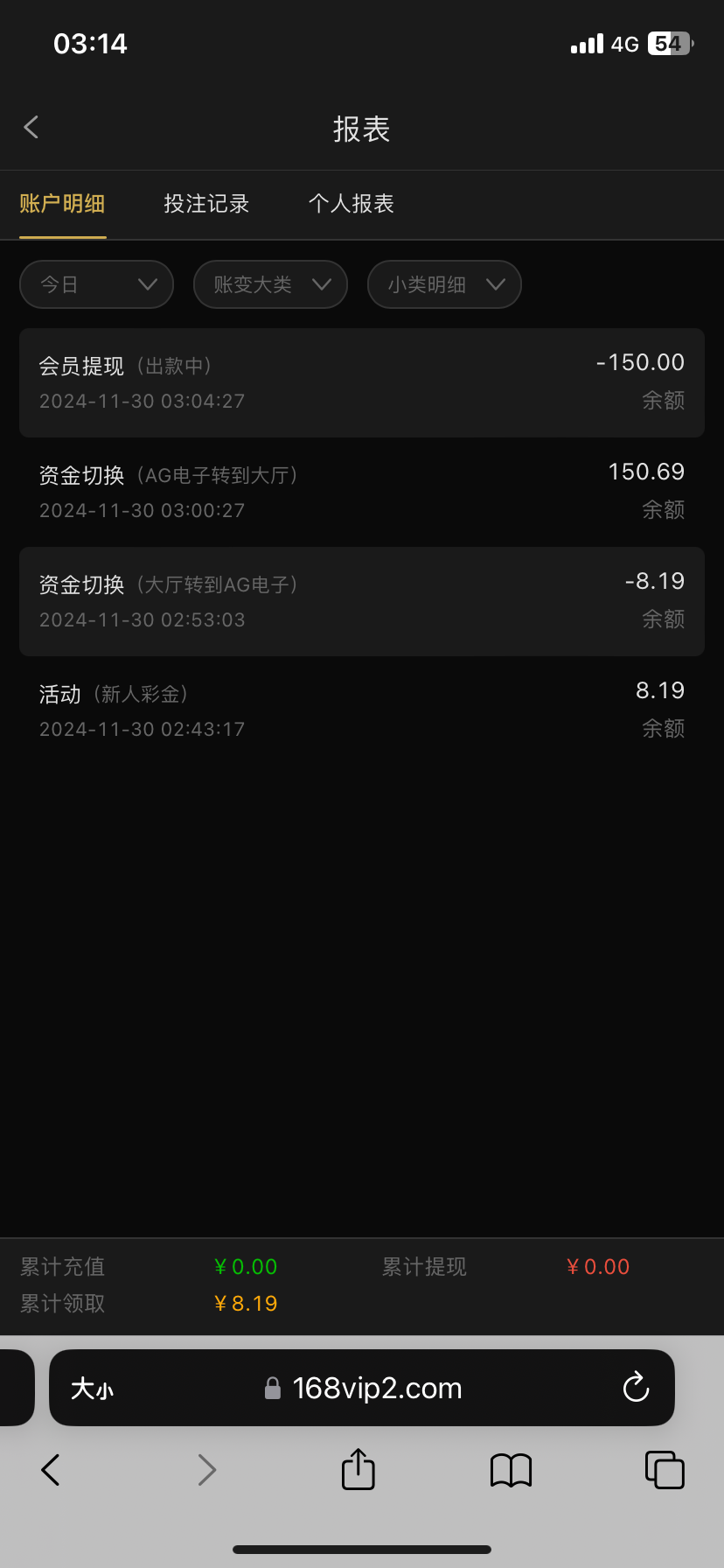
Task: Tap the Safari address bar 168vip2.com
Action: pyautogui.click(x=376, y=1389)
